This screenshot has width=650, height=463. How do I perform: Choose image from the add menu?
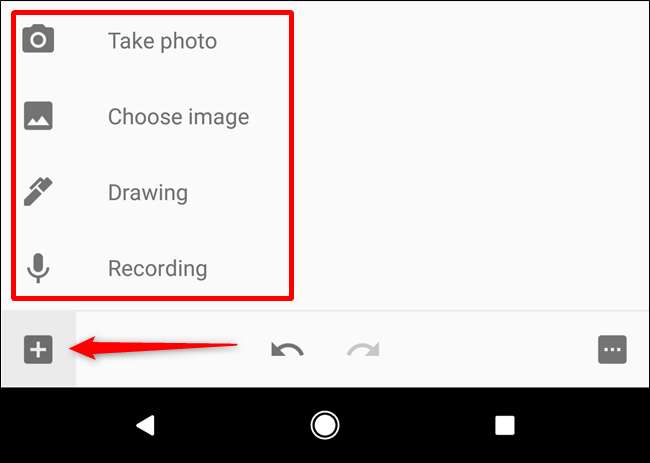[x=177, y=117]
